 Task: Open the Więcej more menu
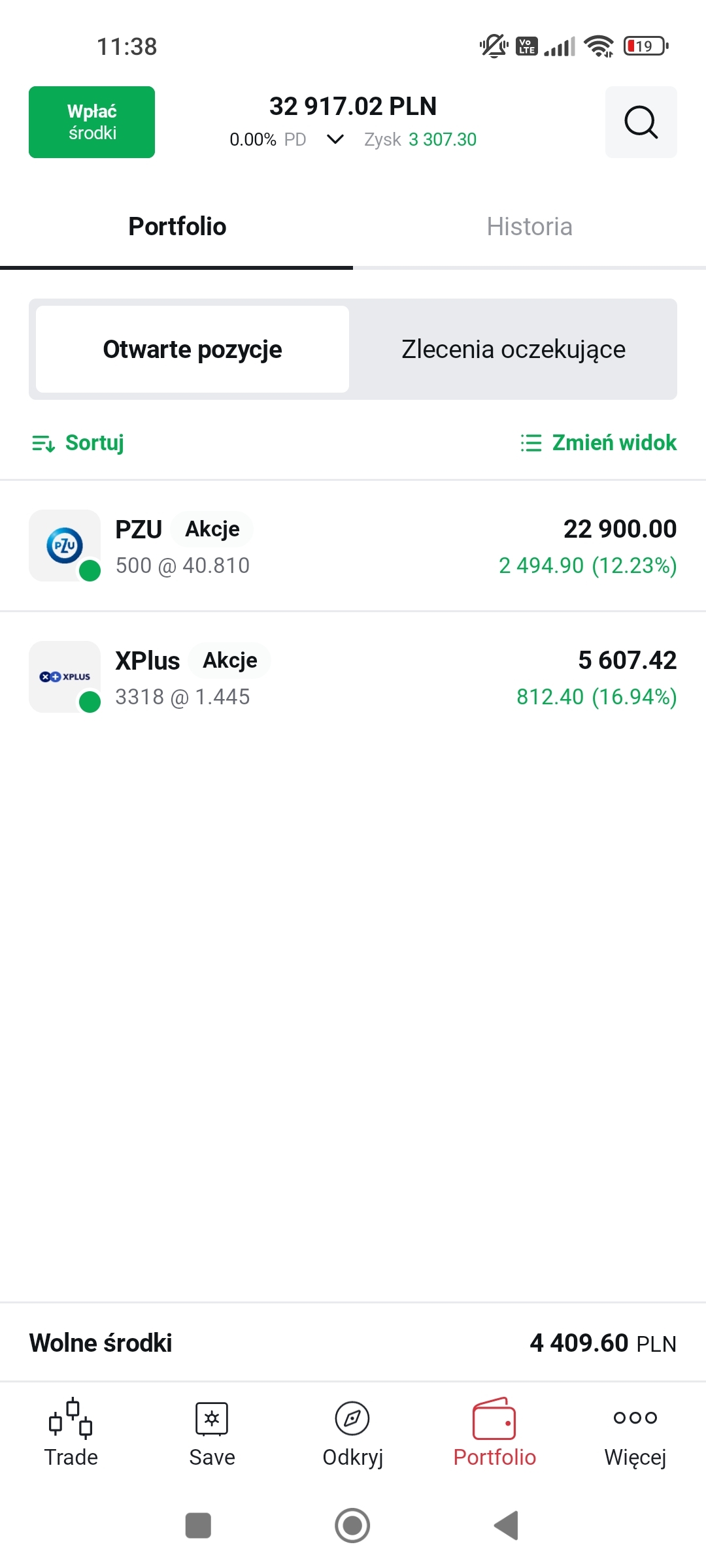(x=635, y=1433)
